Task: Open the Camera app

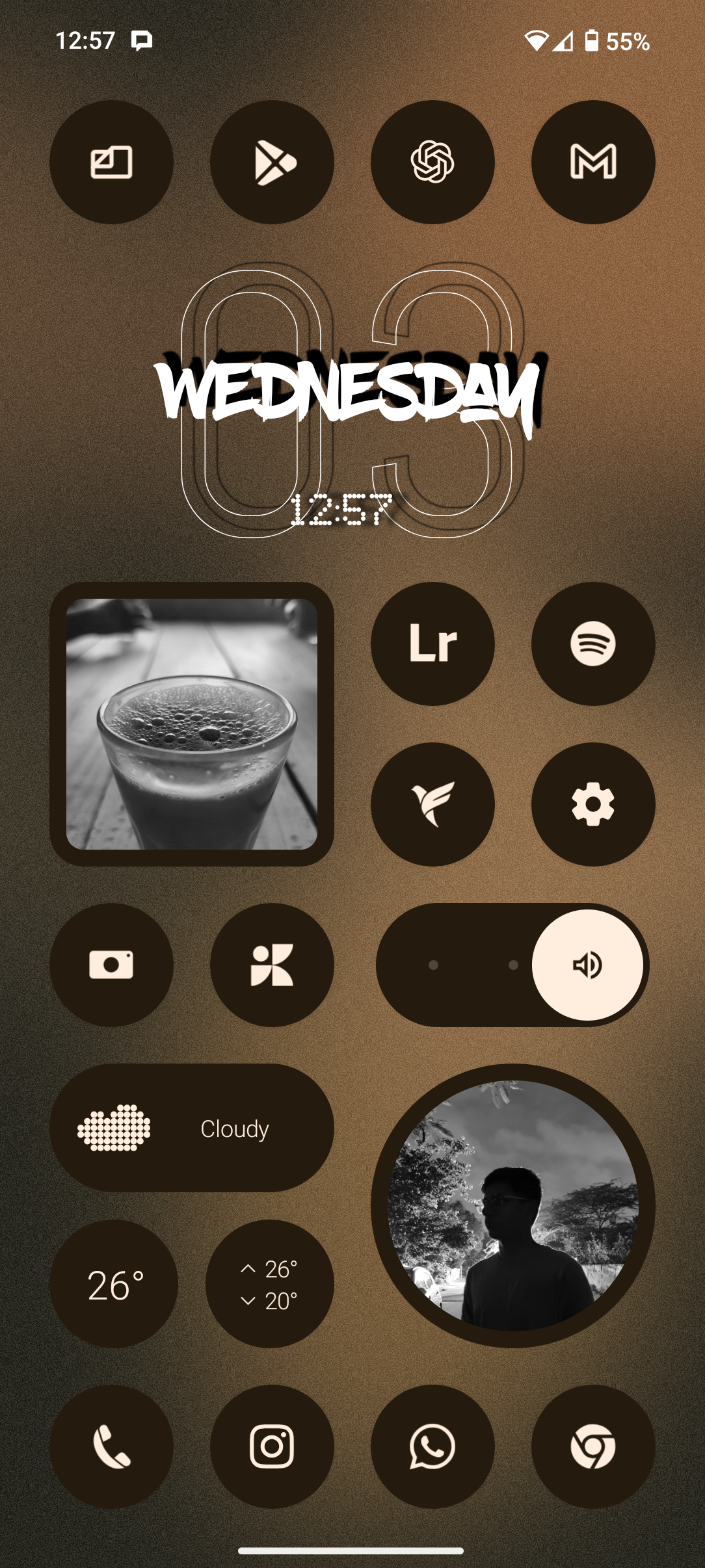Action: (x=111, y=965)
